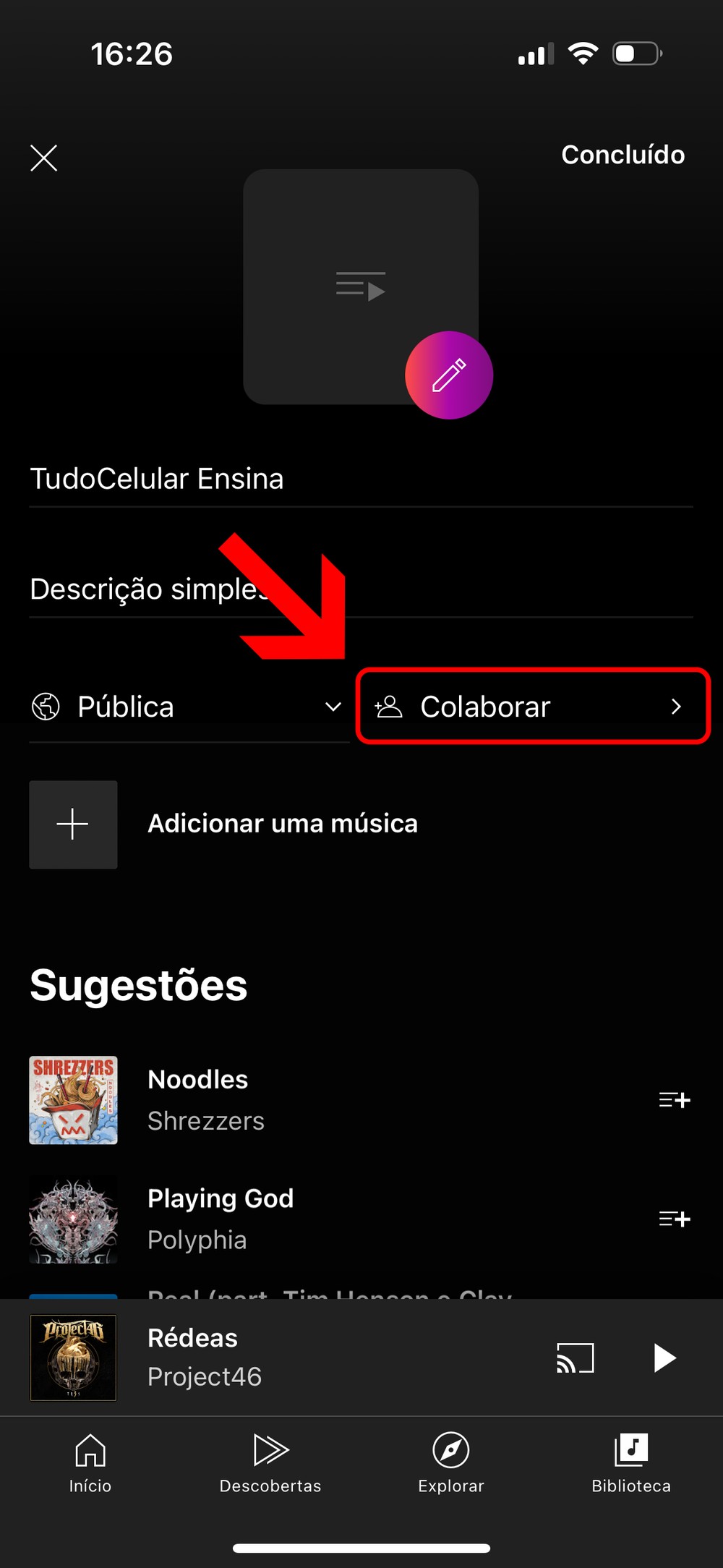723x1568 pixels.
Task: Open the cast icon in the mini player
Action: pos(575,1358)
